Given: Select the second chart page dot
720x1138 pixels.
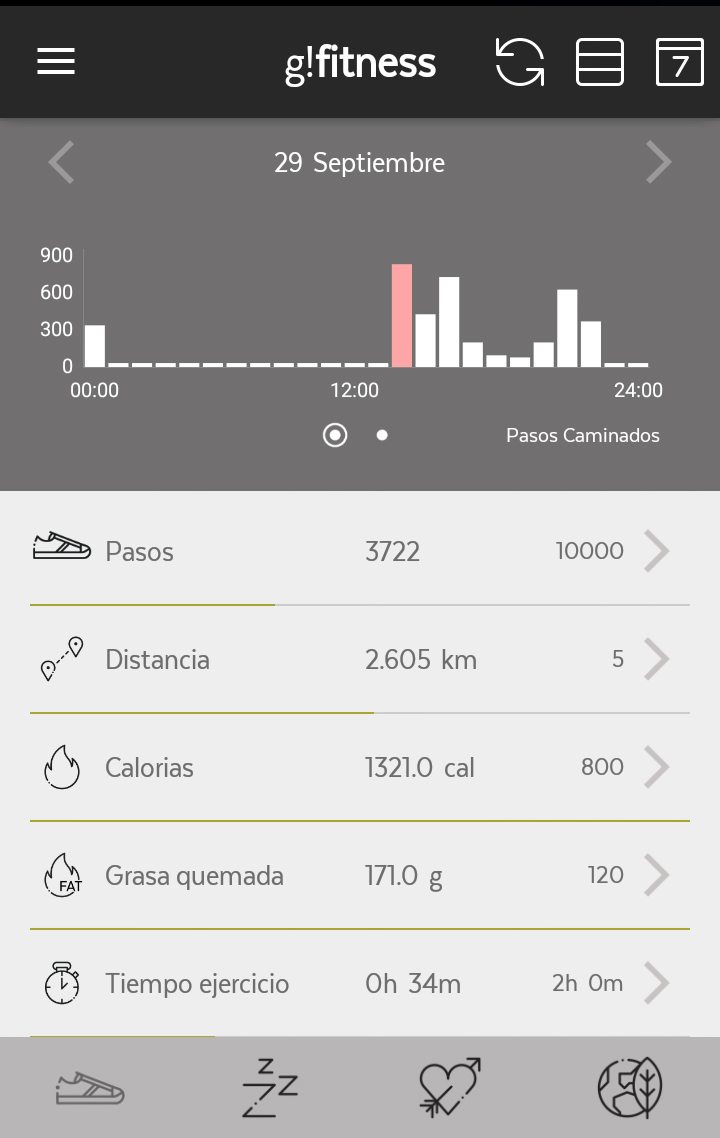Looking at the screenshot, I should tap(382, 435).
